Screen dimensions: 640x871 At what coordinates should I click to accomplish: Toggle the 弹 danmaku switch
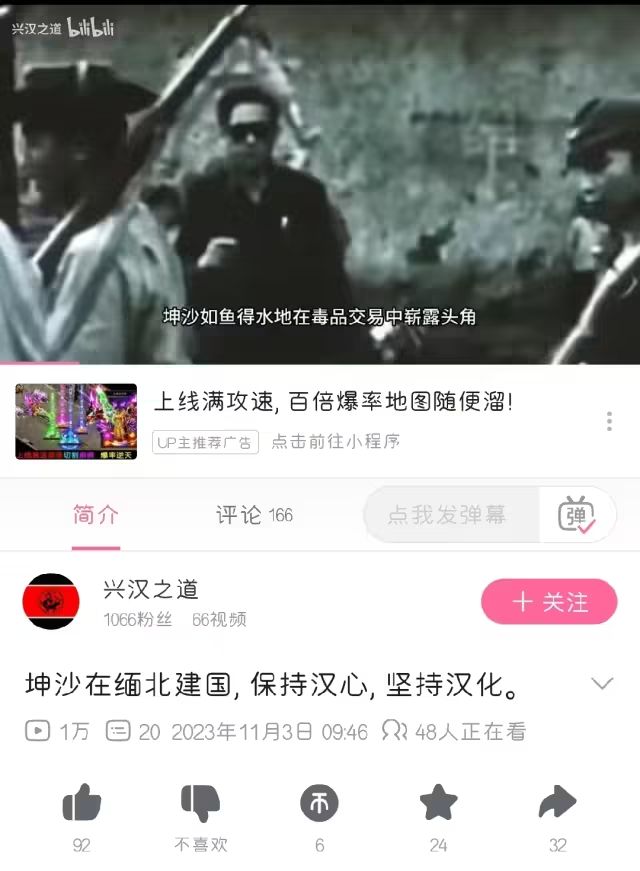pos(576,515)
